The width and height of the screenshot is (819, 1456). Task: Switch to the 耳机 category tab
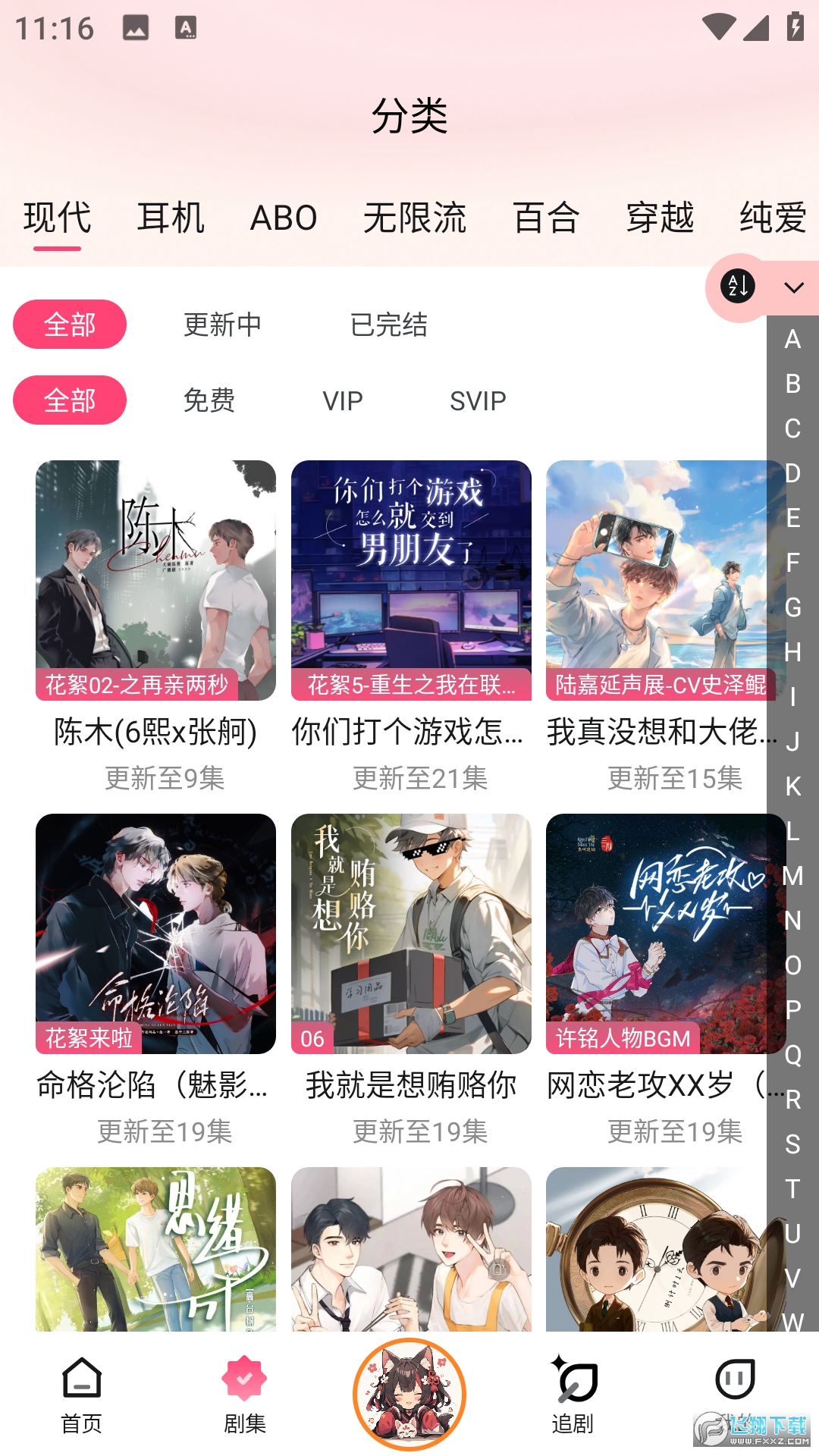pos(171,218)
